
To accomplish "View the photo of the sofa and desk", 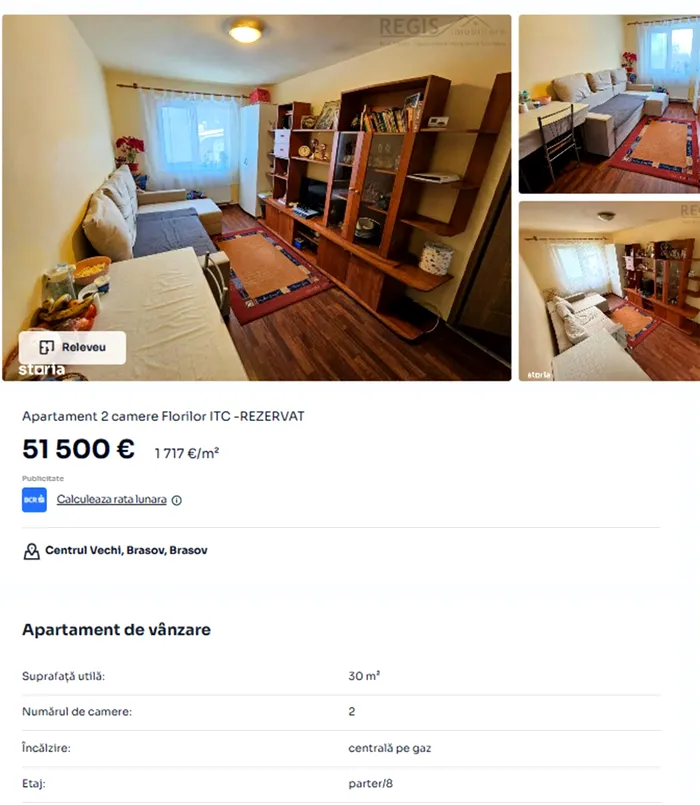I will [608, 104].
